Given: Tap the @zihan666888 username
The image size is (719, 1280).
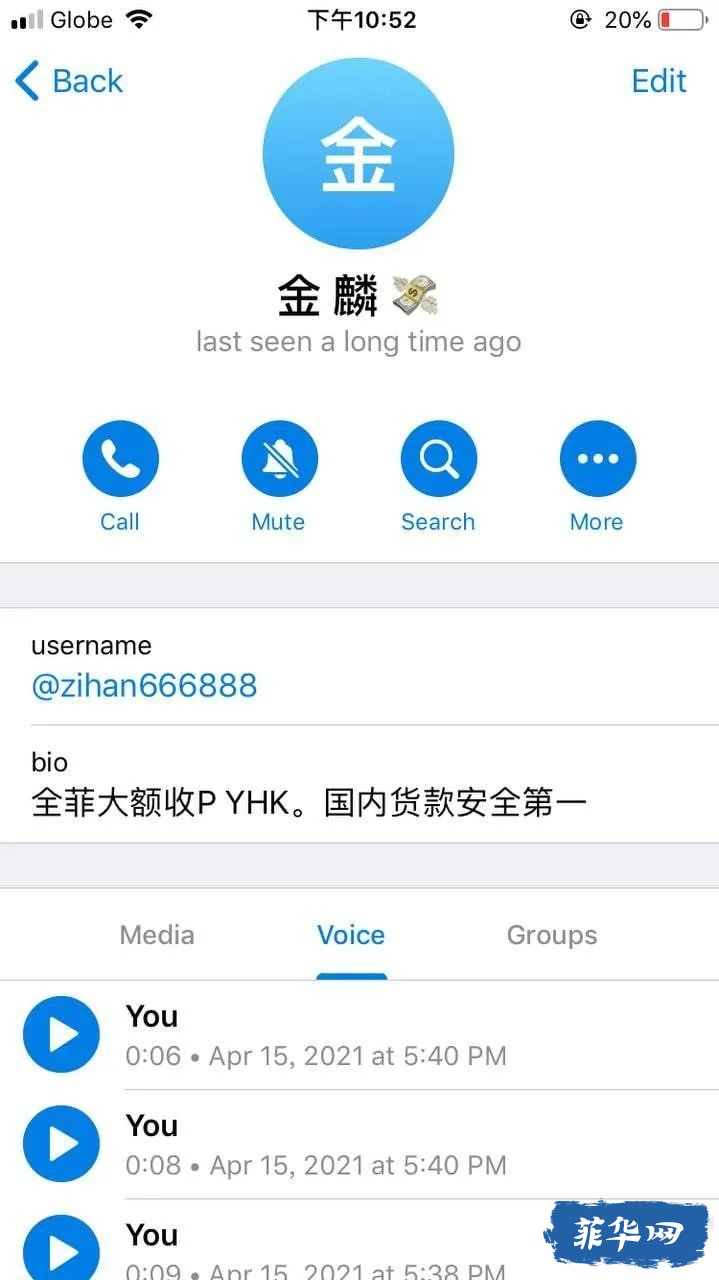Looking at the screenshot, I should (144, 686).
